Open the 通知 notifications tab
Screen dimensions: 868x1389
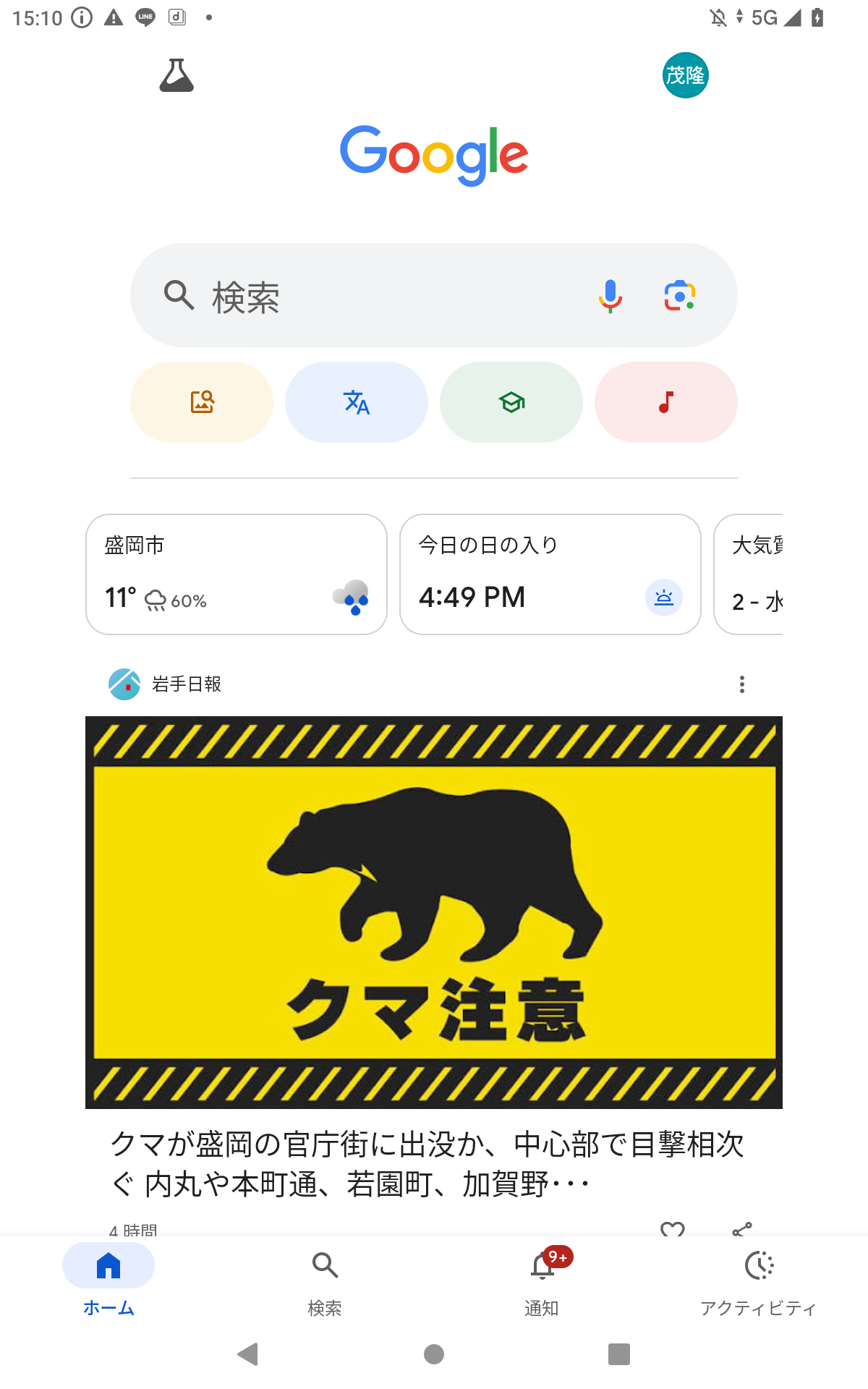[542, 1284]
